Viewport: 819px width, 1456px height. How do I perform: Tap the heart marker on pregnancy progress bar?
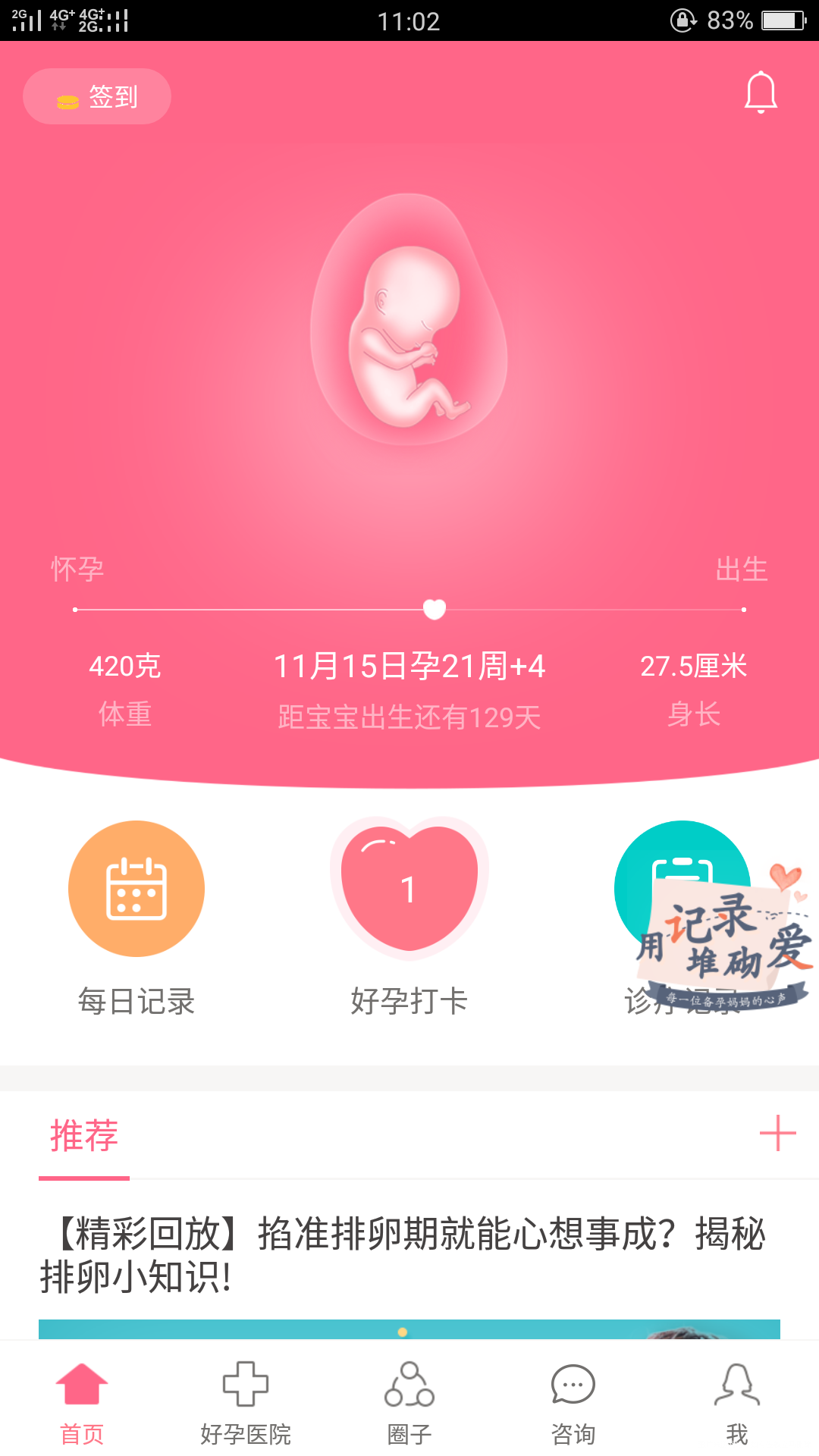coord(435,608)
